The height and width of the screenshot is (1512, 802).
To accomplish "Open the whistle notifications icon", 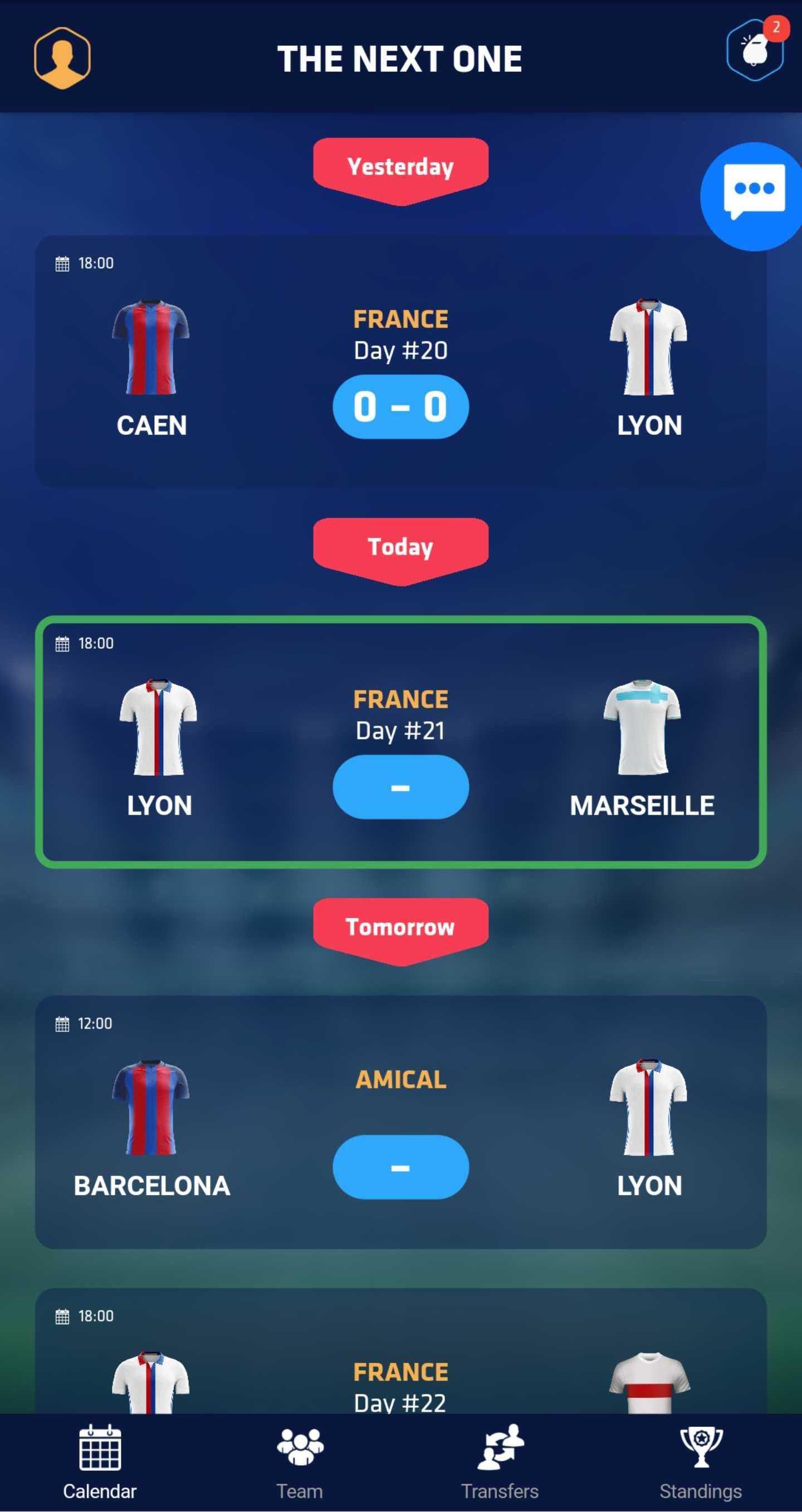I will click(755, 51).
